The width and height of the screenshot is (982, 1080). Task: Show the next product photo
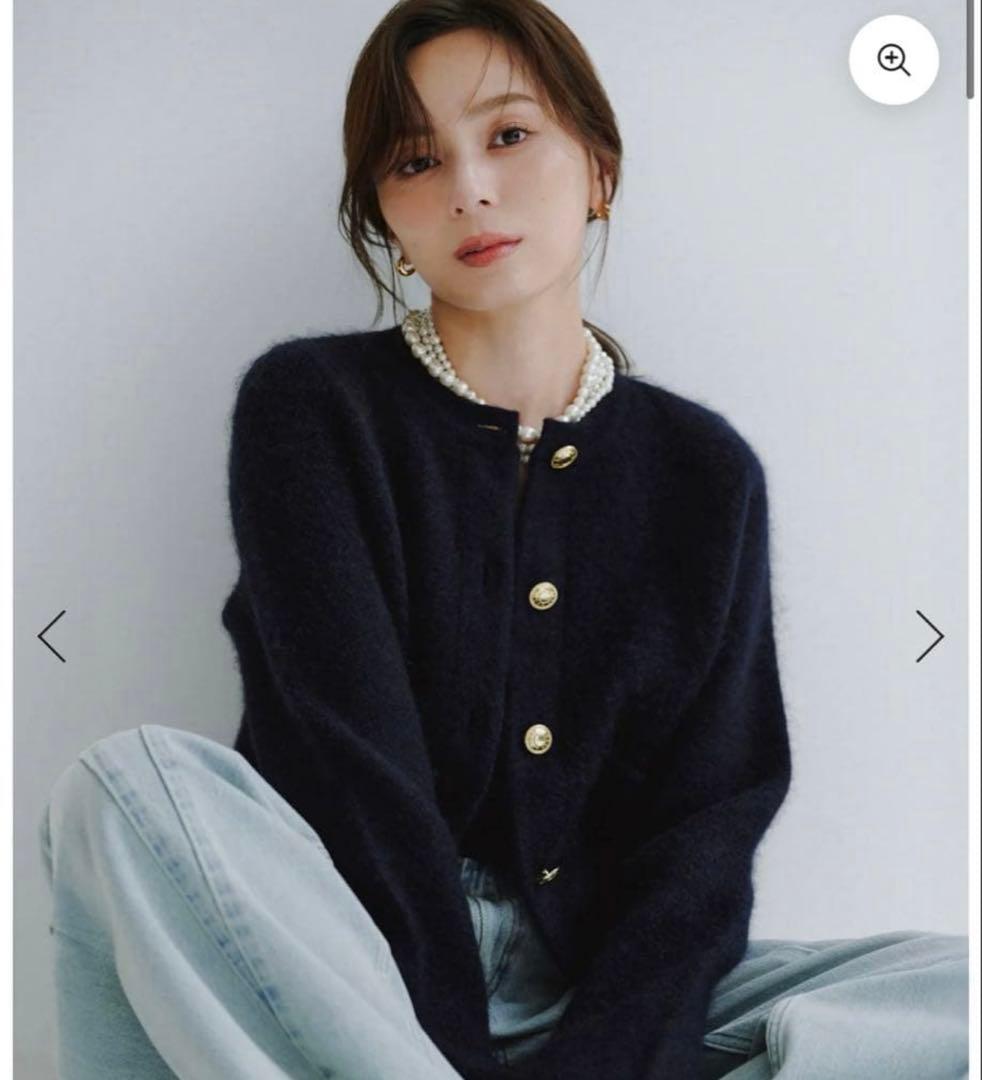(x=929, y=636)
